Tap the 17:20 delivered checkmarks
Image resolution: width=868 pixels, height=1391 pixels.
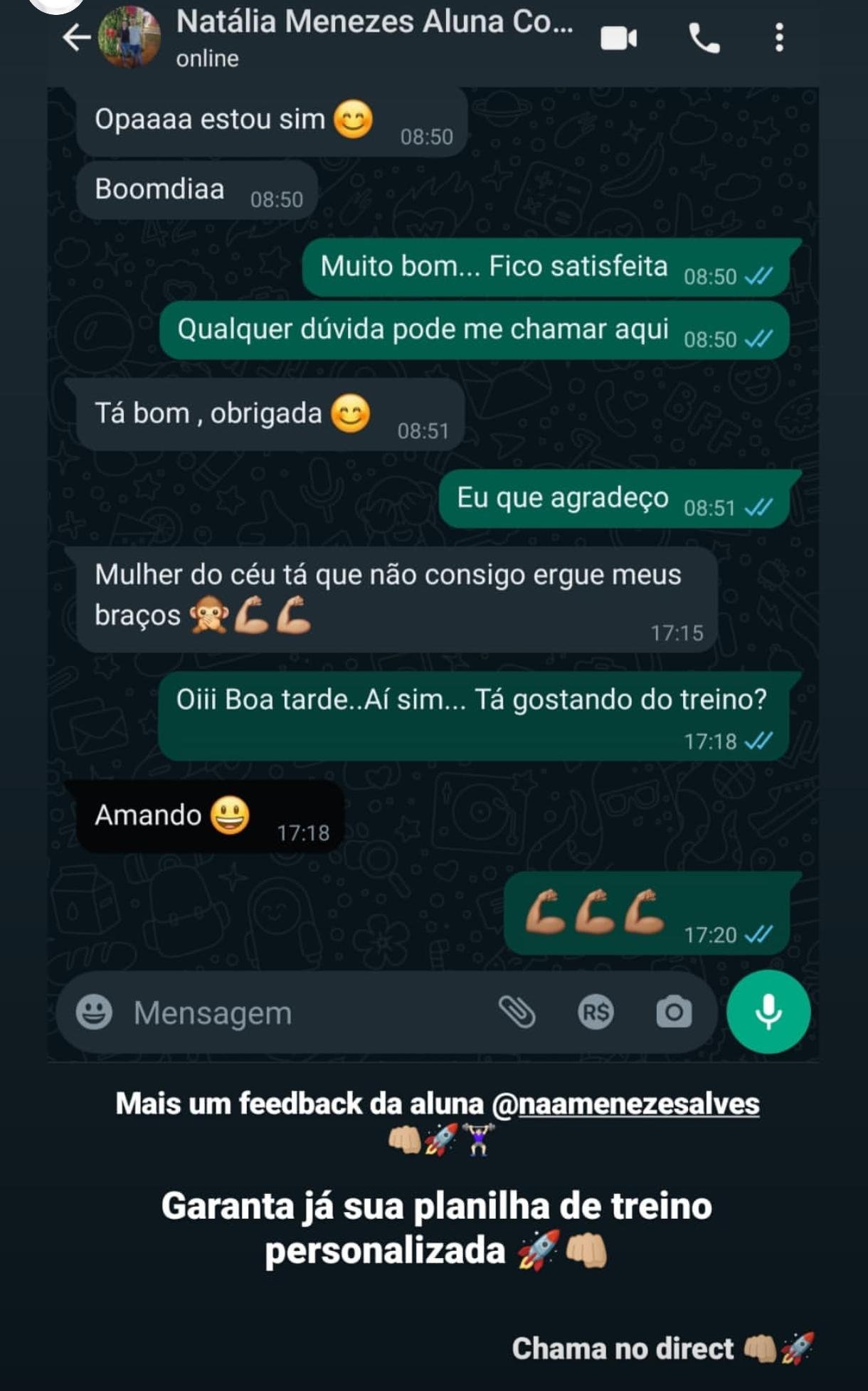click(x=761, y=936)
